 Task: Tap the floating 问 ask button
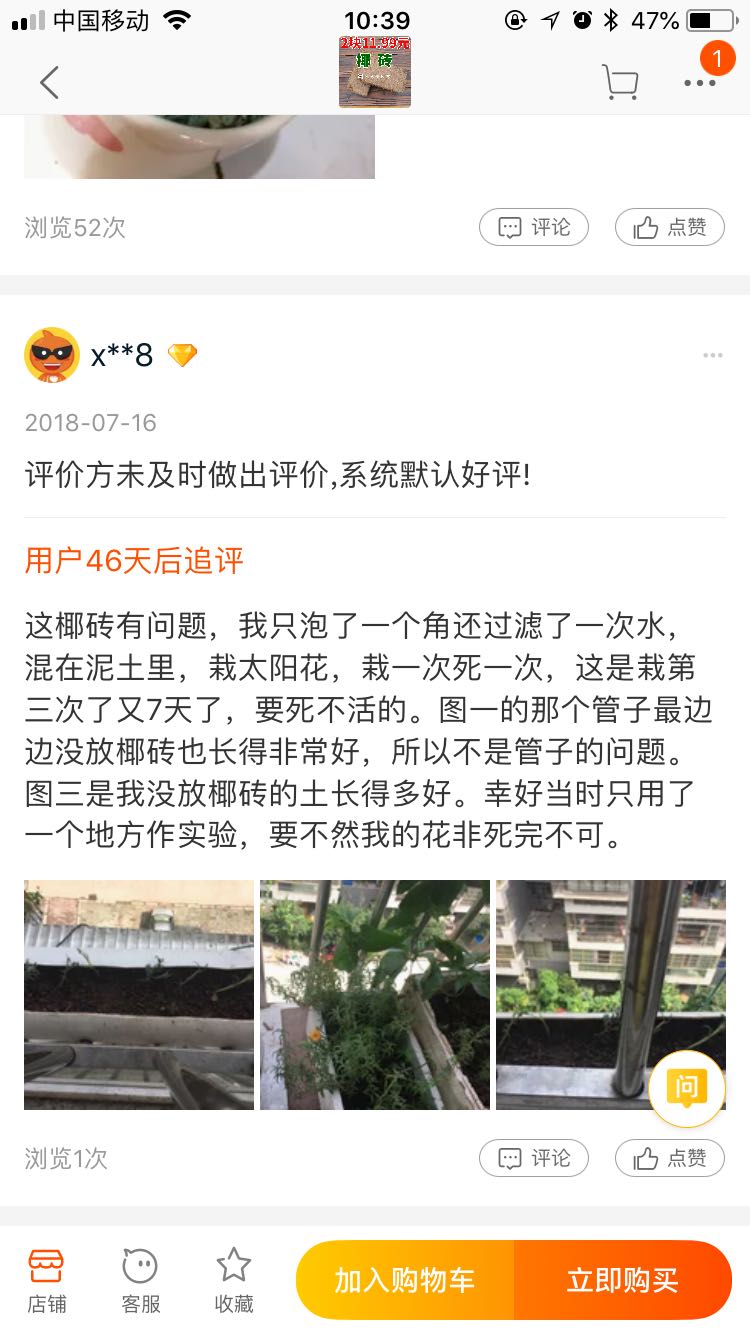coord(687,1089)
